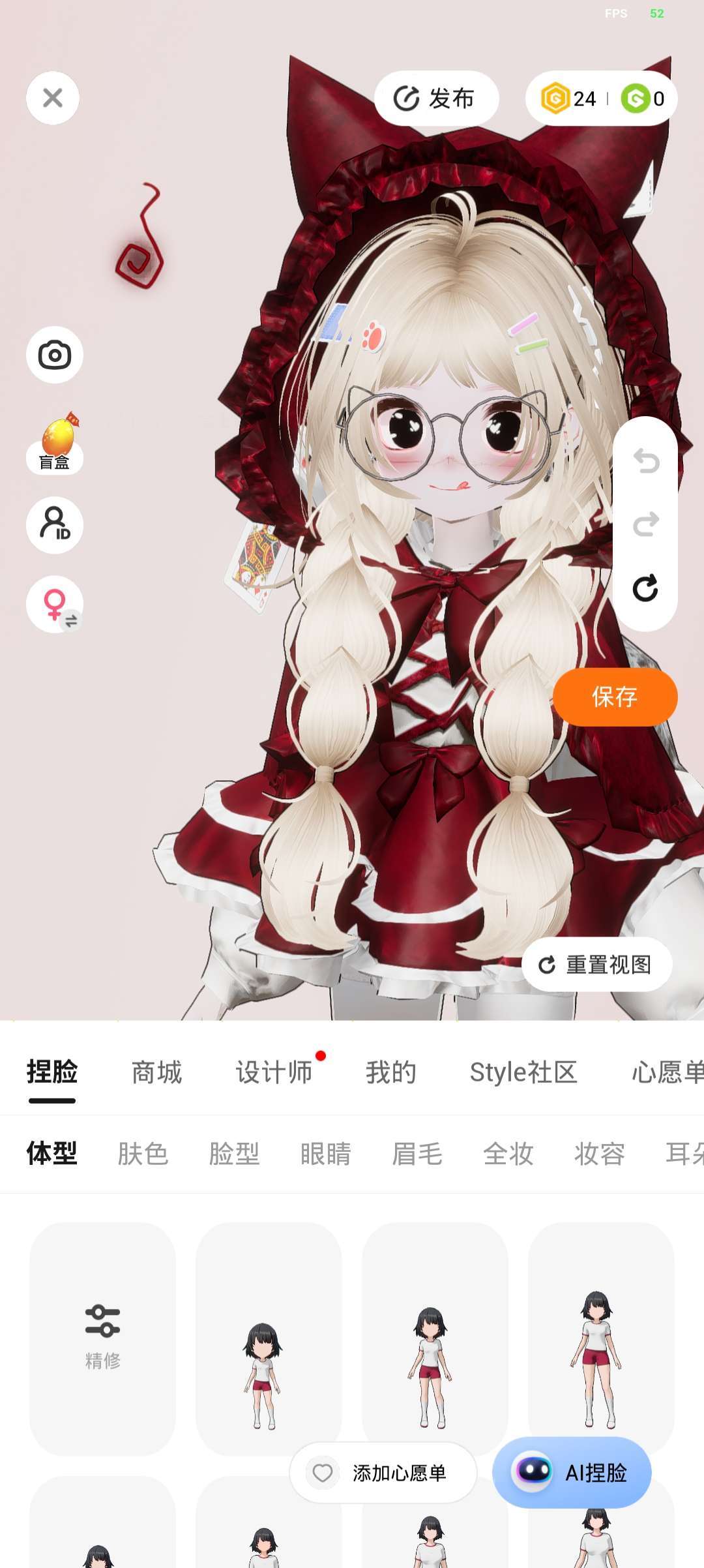Select the 眼睛 category
Screen dimensions: 704x1568
point(325,1154)
